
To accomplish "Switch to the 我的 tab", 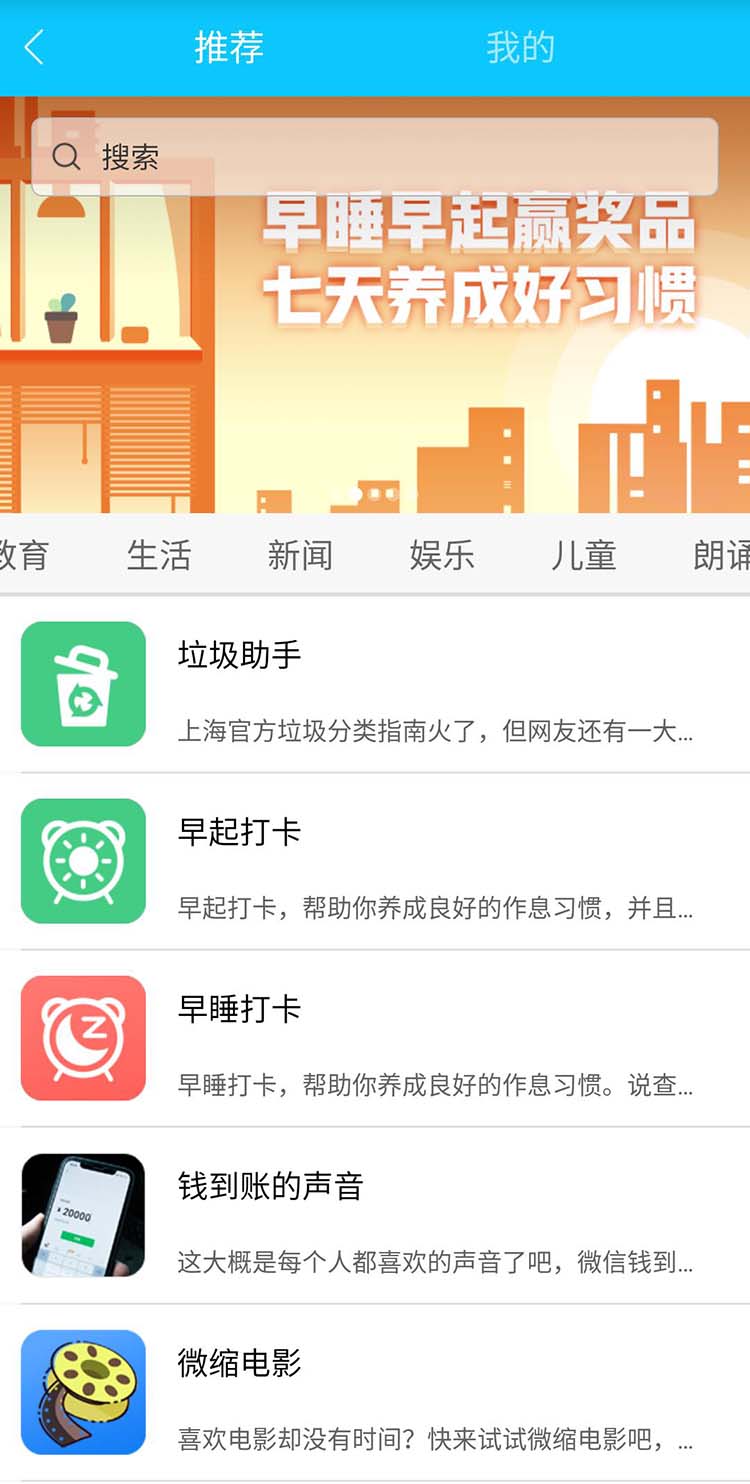I will (520, 47).
